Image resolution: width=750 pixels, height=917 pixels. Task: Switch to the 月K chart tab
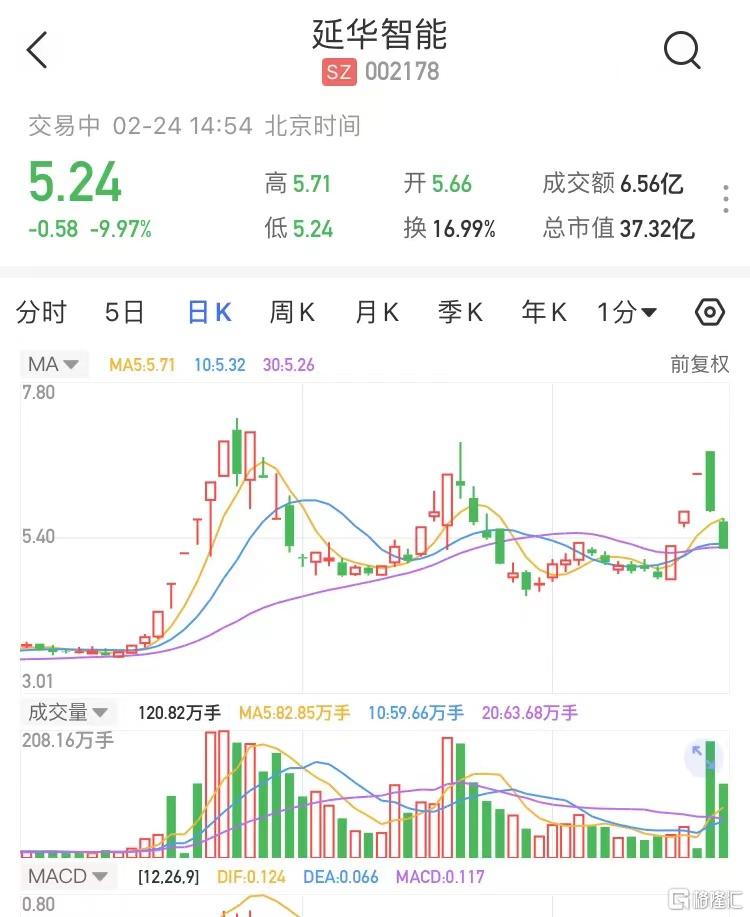376,312
